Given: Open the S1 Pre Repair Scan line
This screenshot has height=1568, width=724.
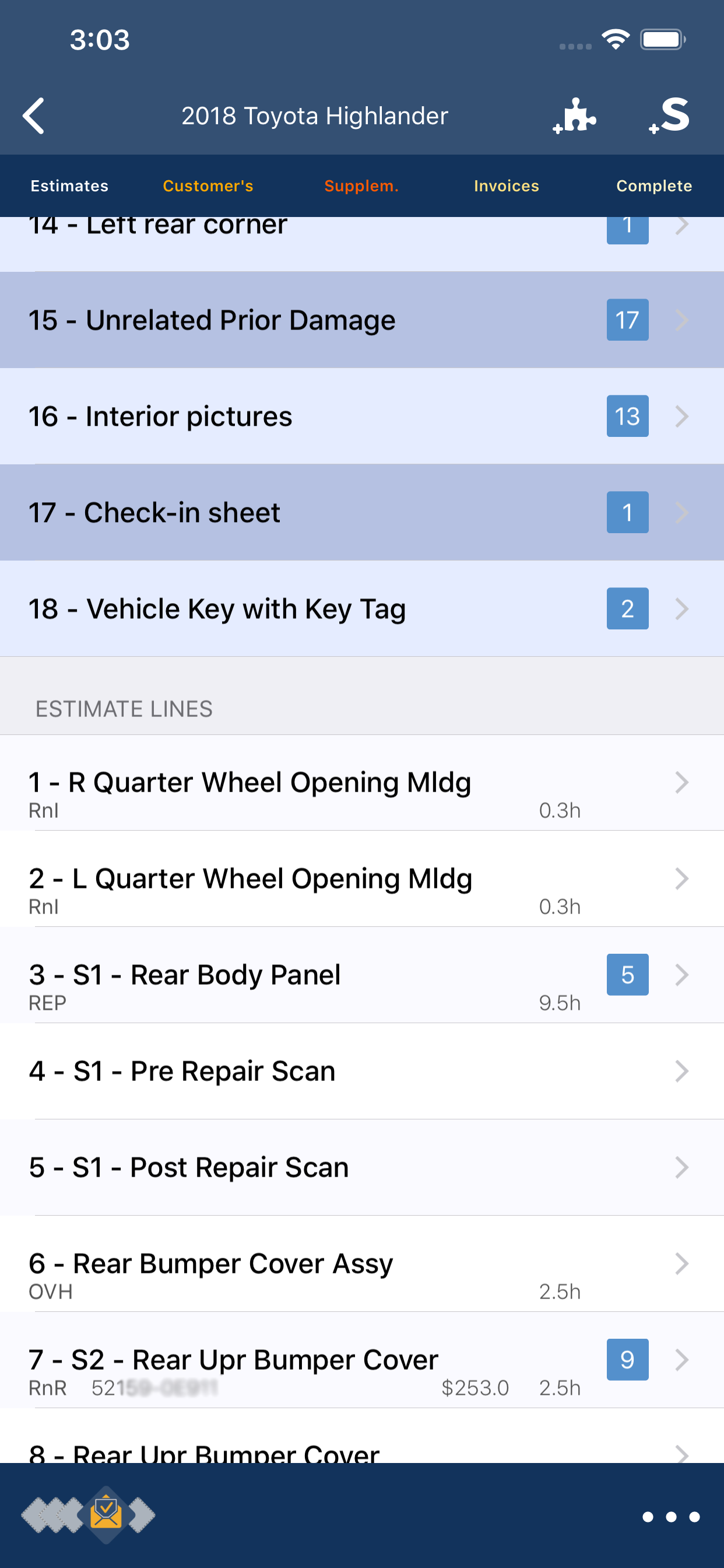Looking at the screenshot, I should [362, 1072].
